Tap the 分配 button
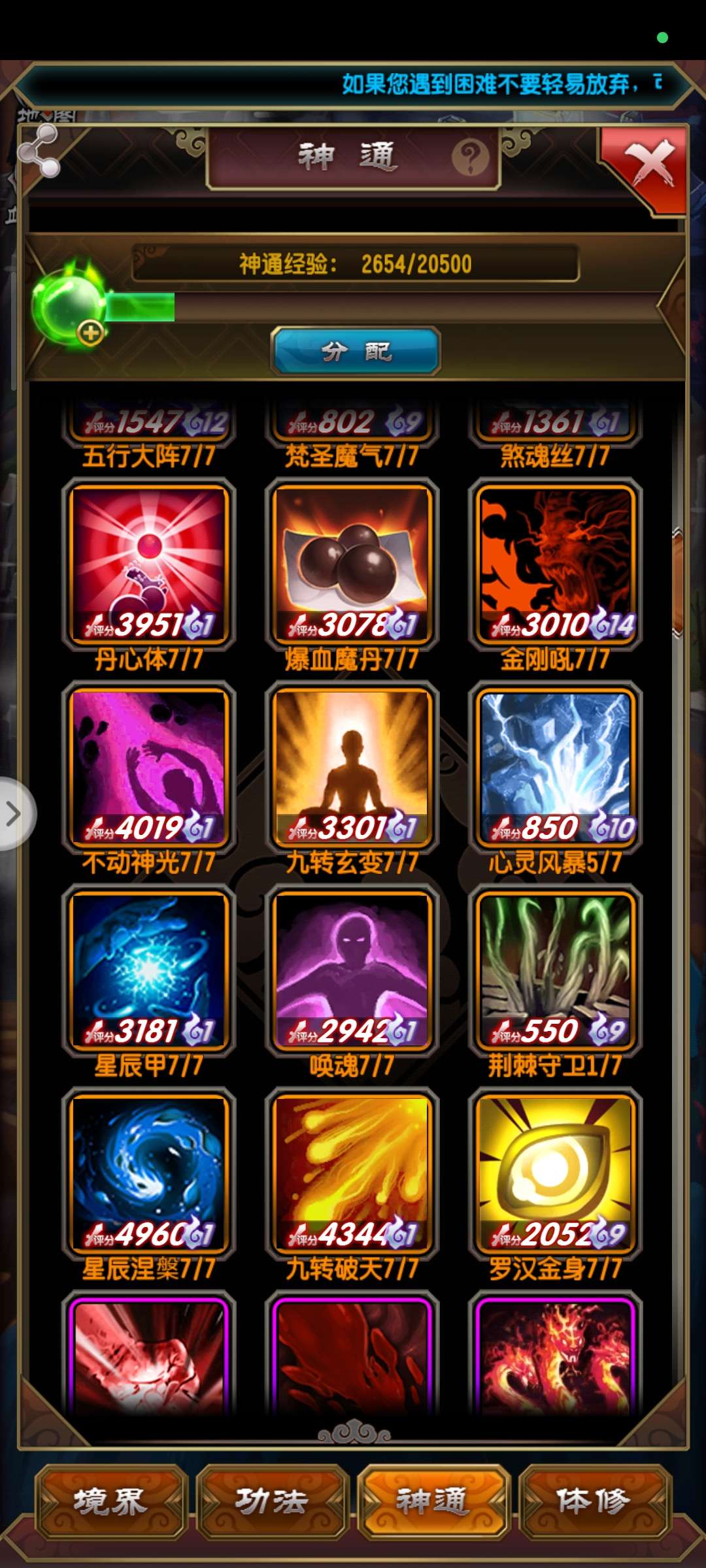 (x=355, y=351)
